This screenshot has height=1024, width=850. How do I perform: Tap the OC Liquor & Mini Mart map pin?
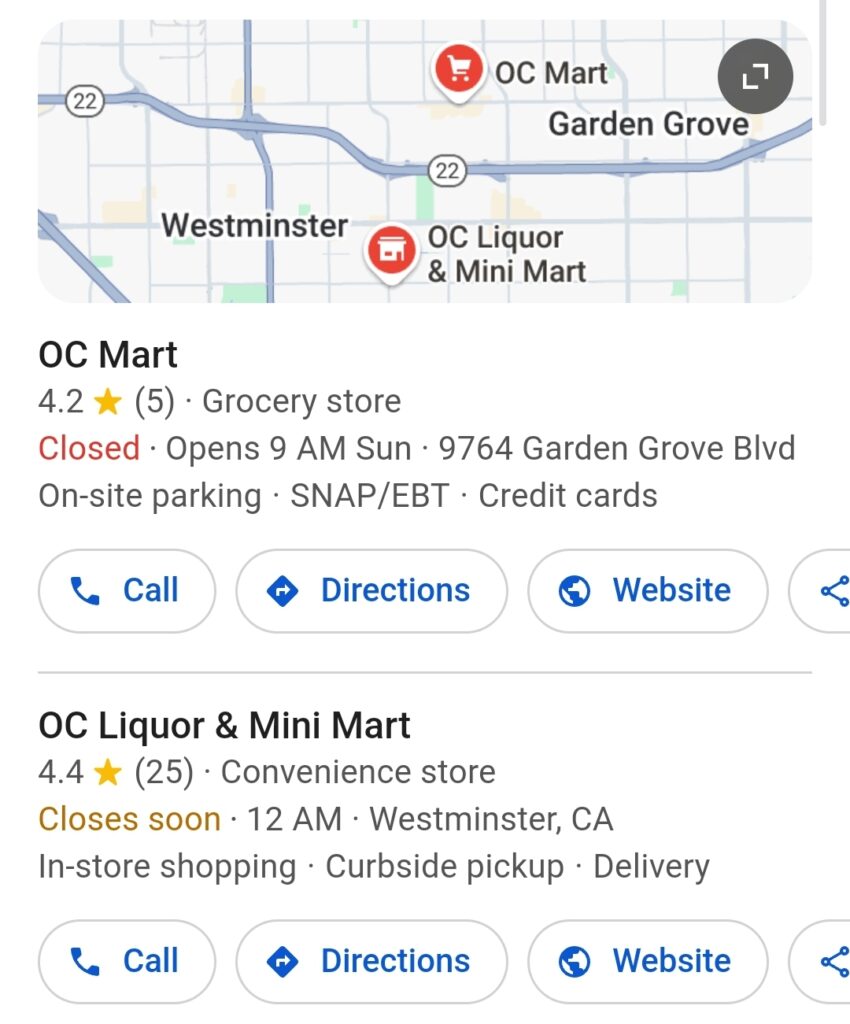click(x=394, y=250)
